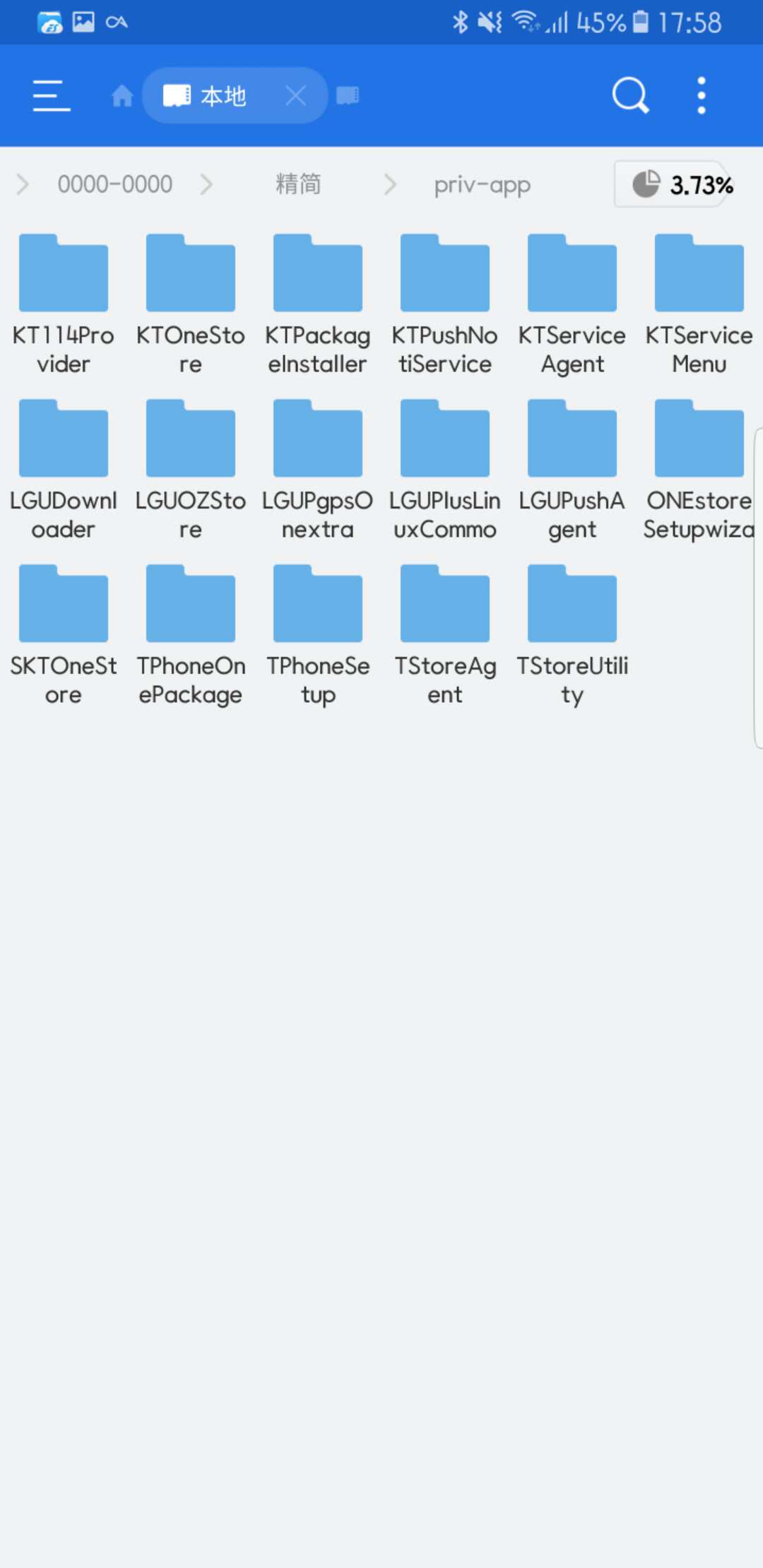763x1568 pixels.
Task: Open the 3.73% storage usage button
Action: point(682,185)
